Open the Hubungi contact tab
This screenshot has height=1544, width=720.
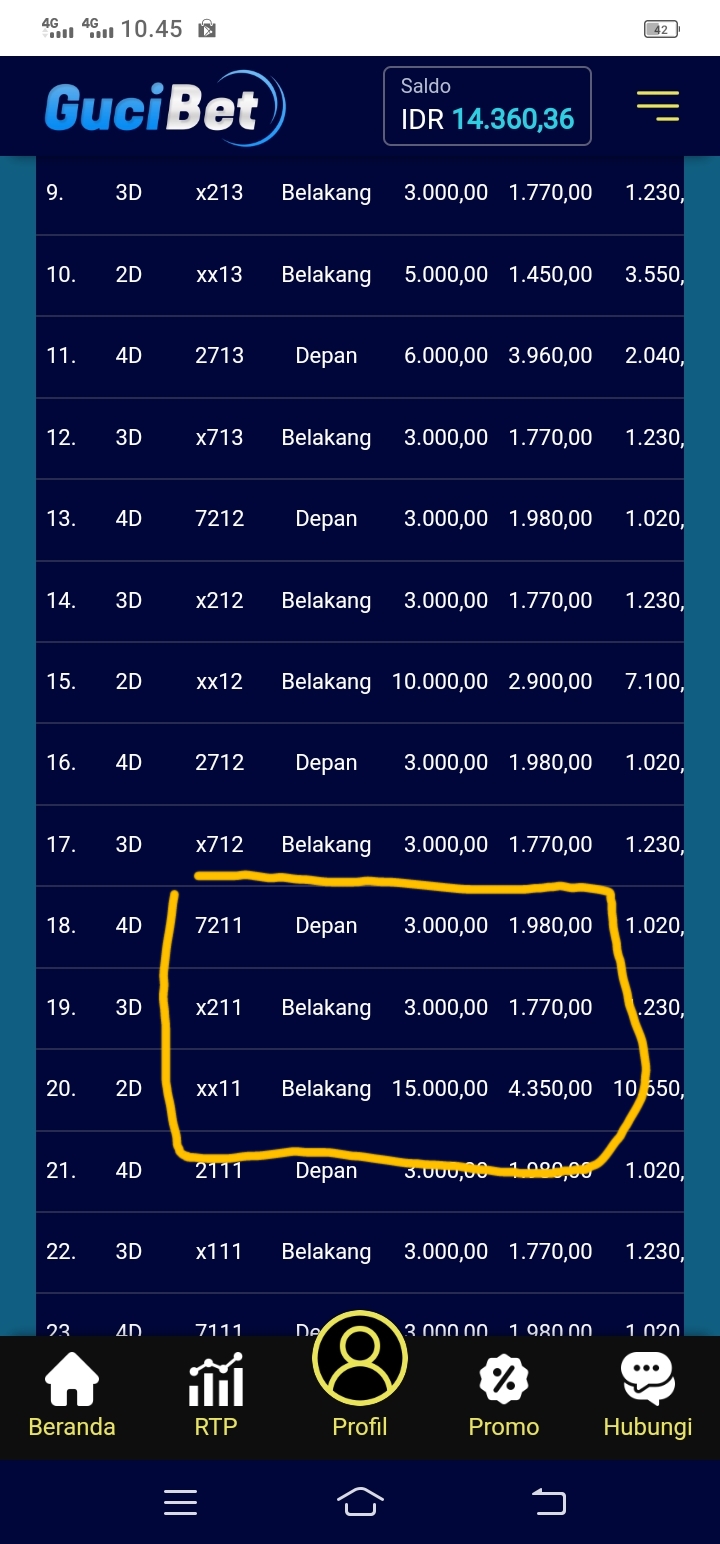tap(648, 1395)
